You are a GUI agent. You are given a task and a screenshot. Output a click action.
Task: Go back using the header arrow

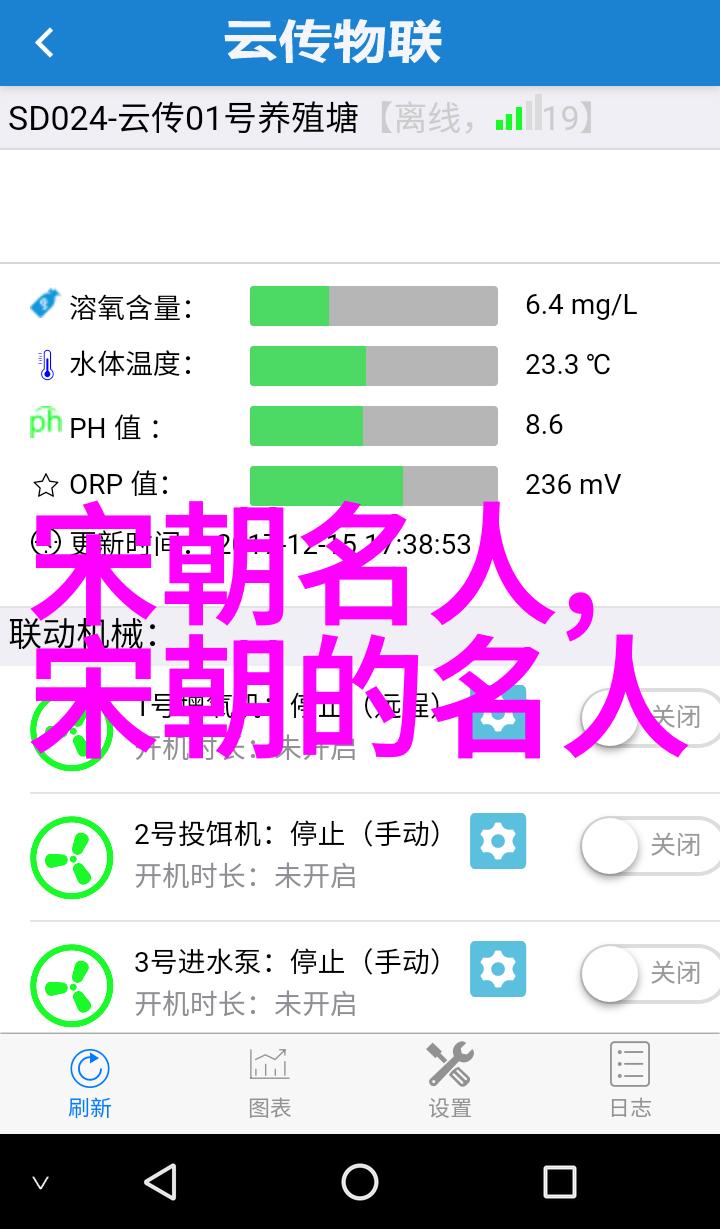click(x=44, y=43)
